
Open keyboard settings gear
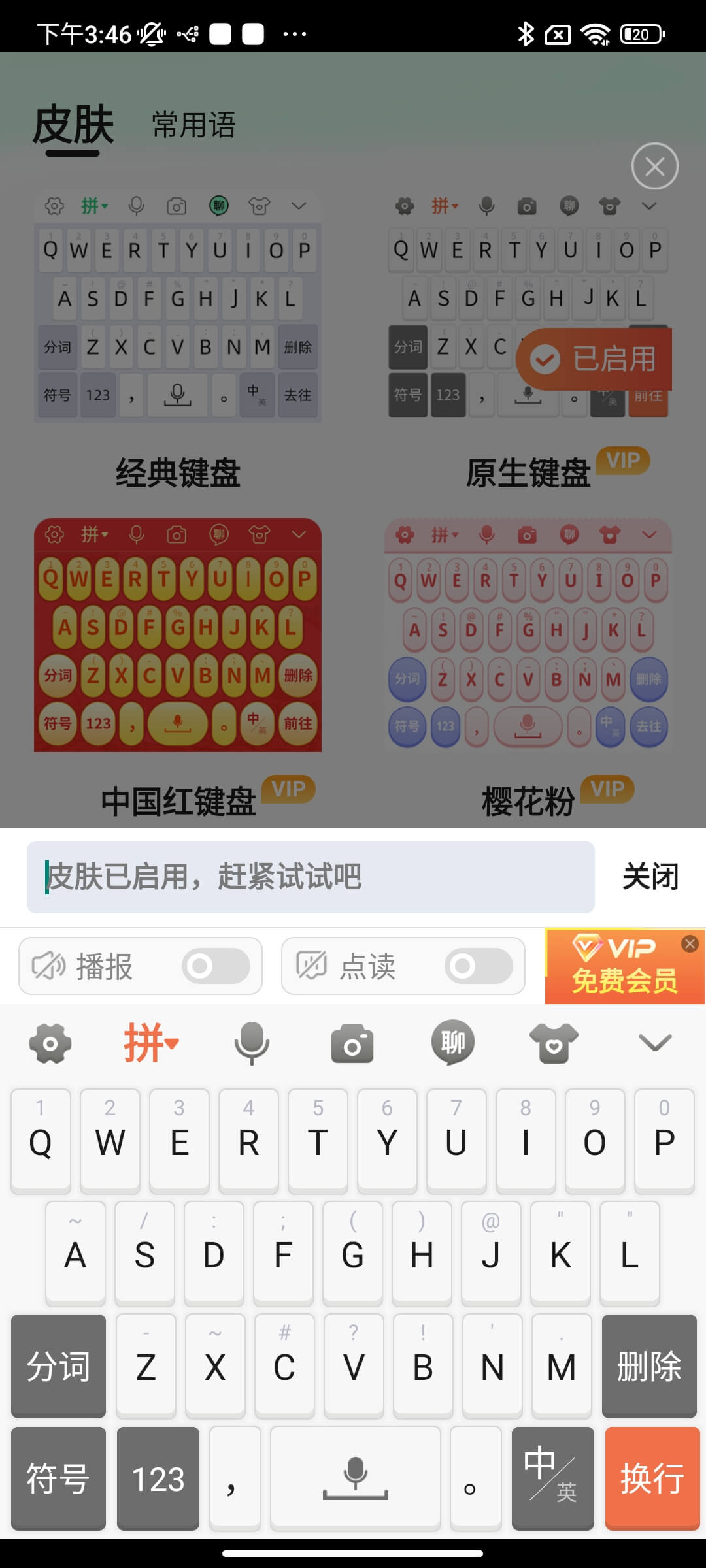click(50, 1043)
